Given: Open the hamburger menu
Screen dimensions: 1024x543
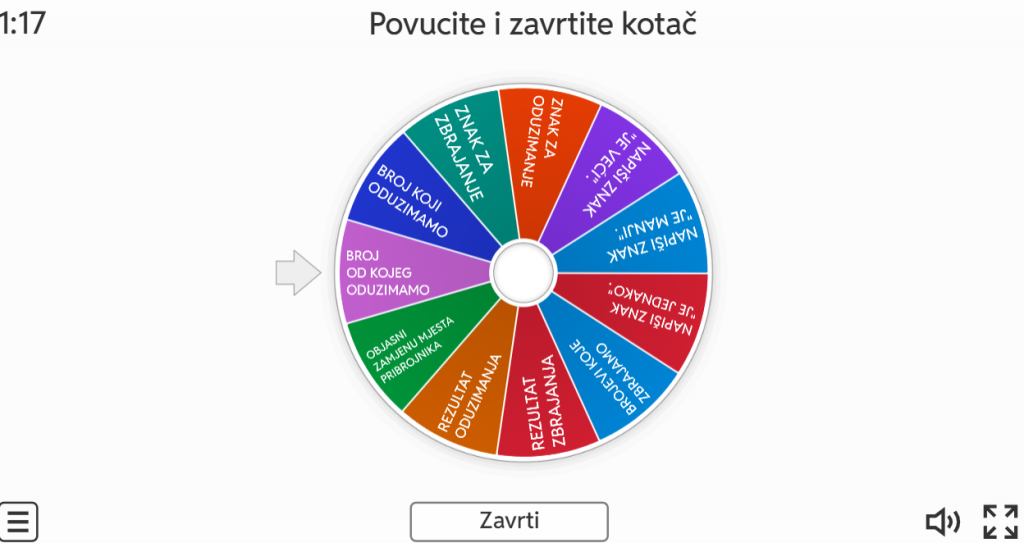Looking at the screenshot, I should click(19, 522).
